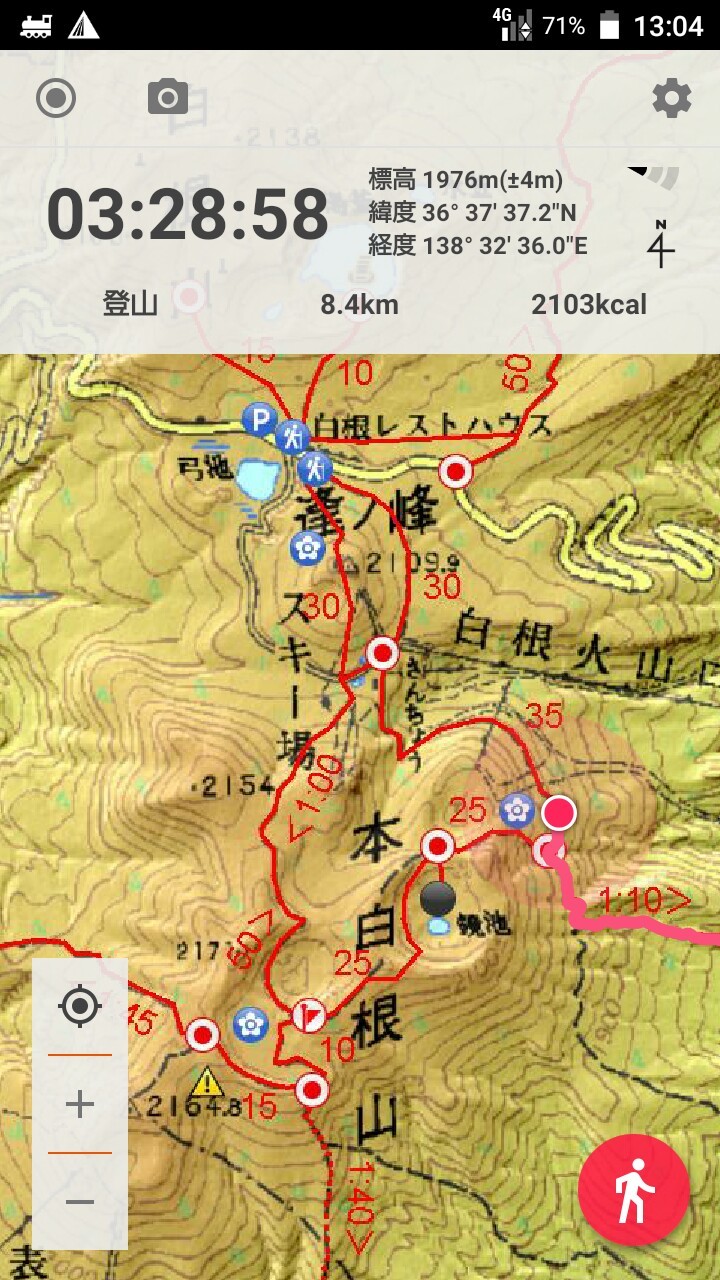The image size is (720, 1280).
Task: Tap the GPS recording indicator icon
Action: tap(57, 97)
